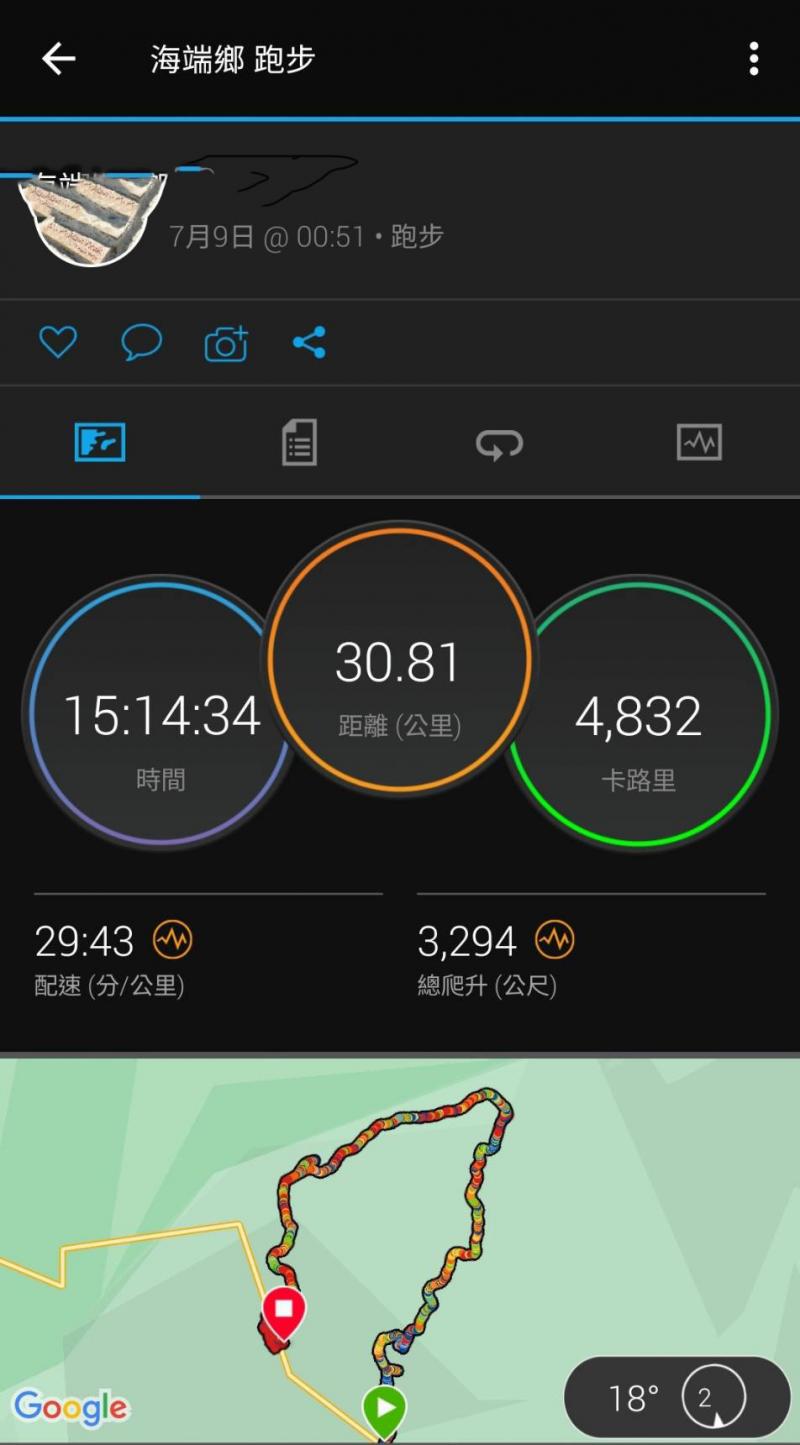
Task: Open the pace chart icon
Action: click(172, 940)
